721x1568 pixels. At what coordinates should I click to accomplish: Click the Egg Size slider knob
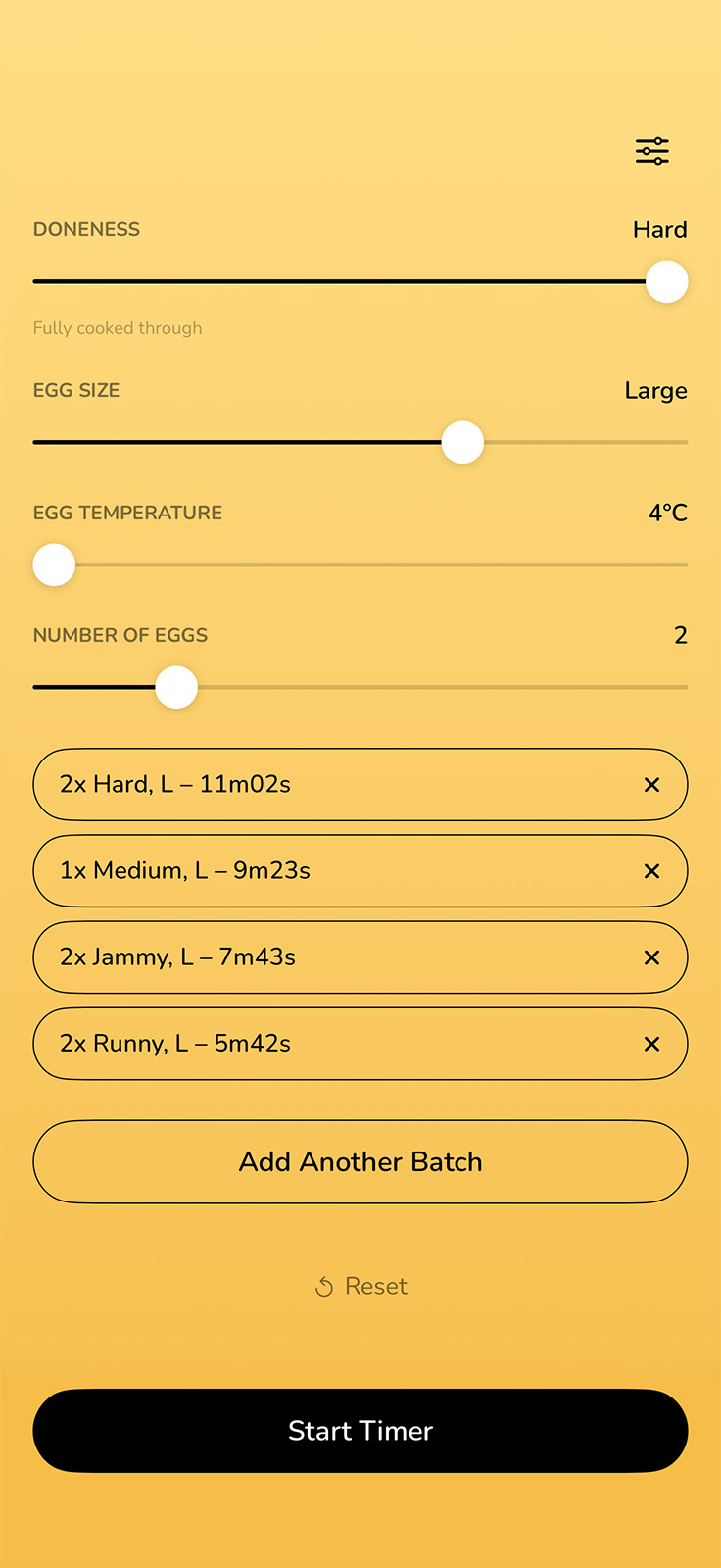[461, 443]
